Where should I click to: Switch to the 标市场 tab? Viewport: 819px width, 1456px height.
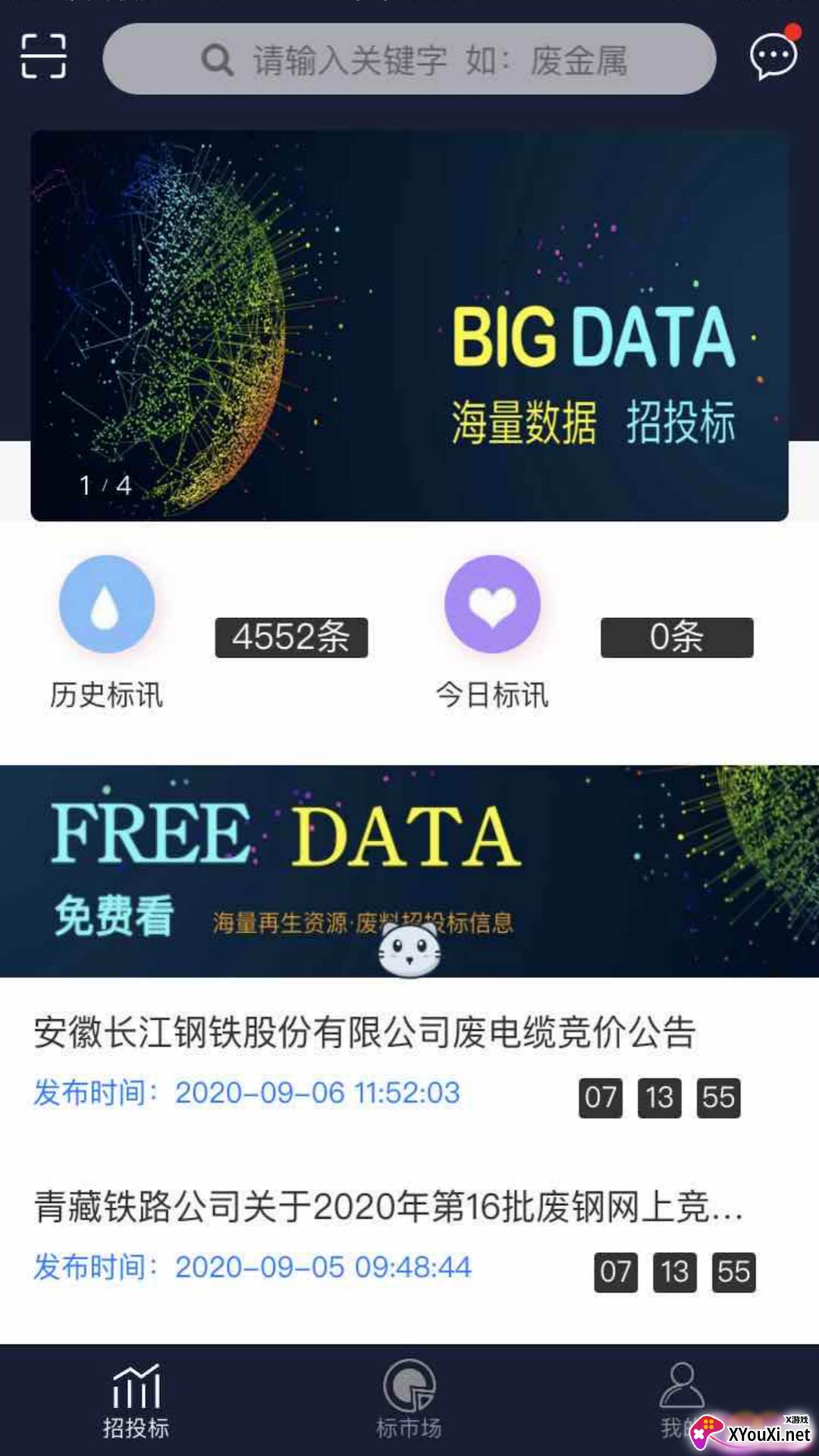pos(409,1401)
